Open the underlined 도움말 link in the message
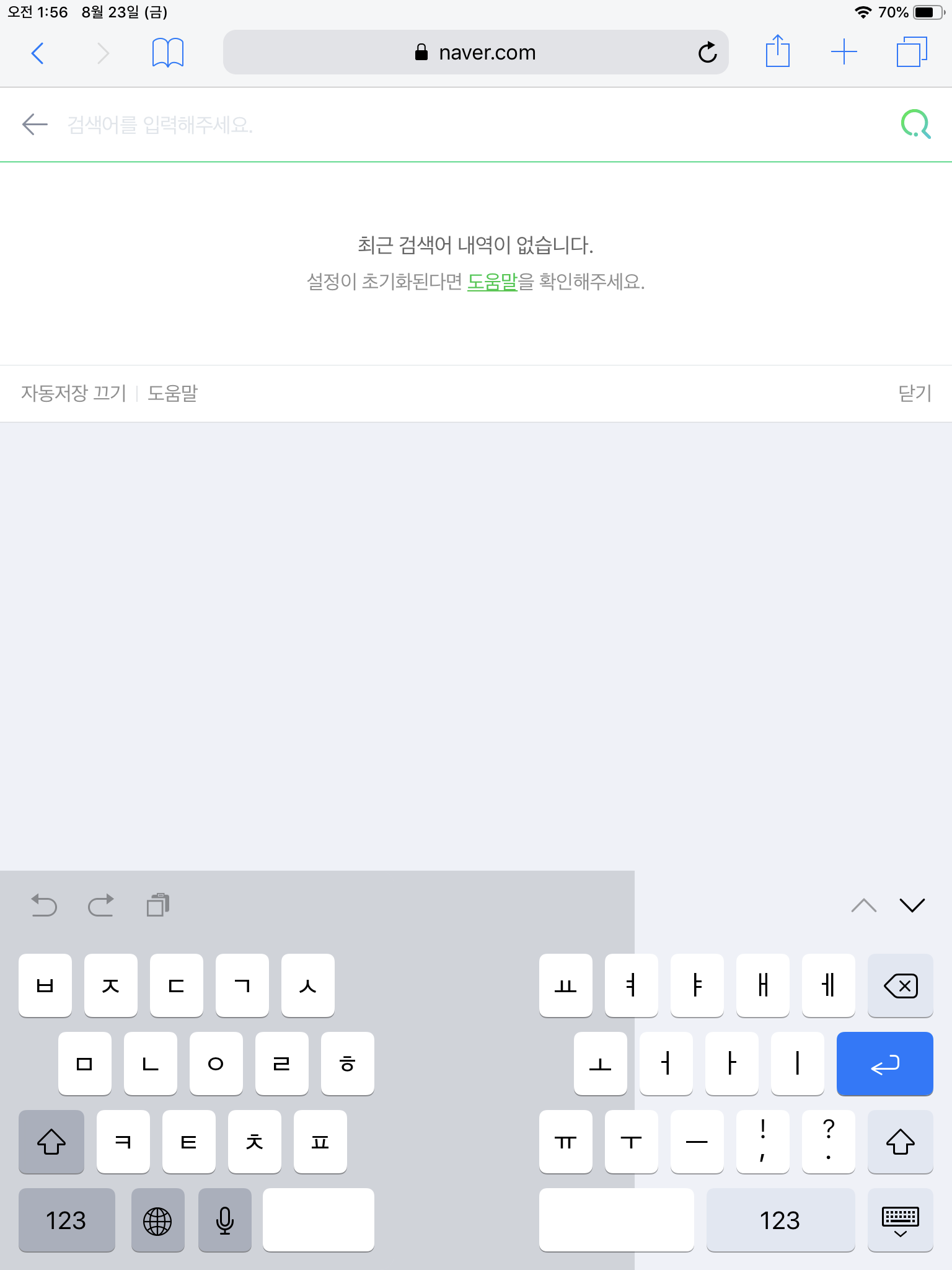Screen dimensions: 952x1270 tap(491, 282)
